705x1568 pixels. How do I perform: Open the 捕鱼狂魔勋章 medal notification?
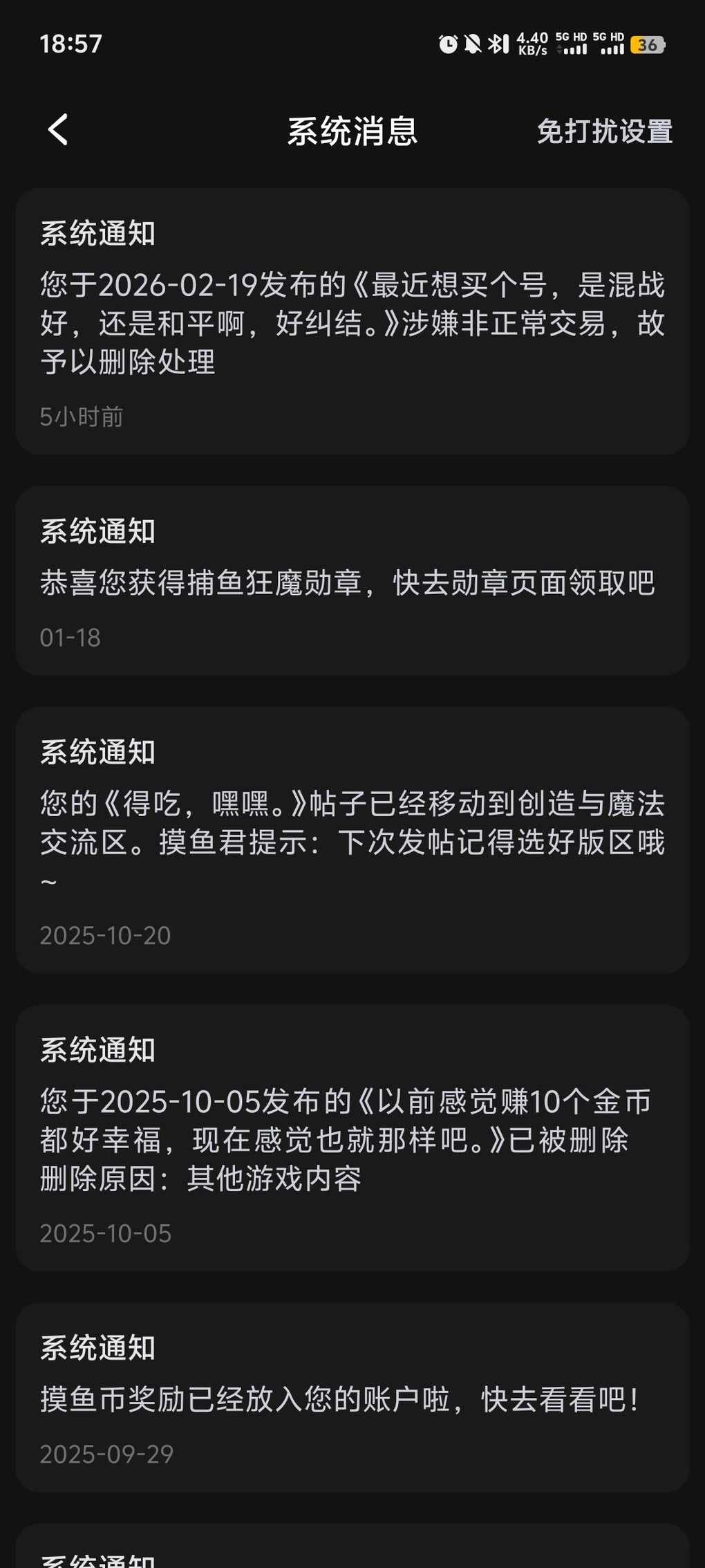[x=352, y=581]
